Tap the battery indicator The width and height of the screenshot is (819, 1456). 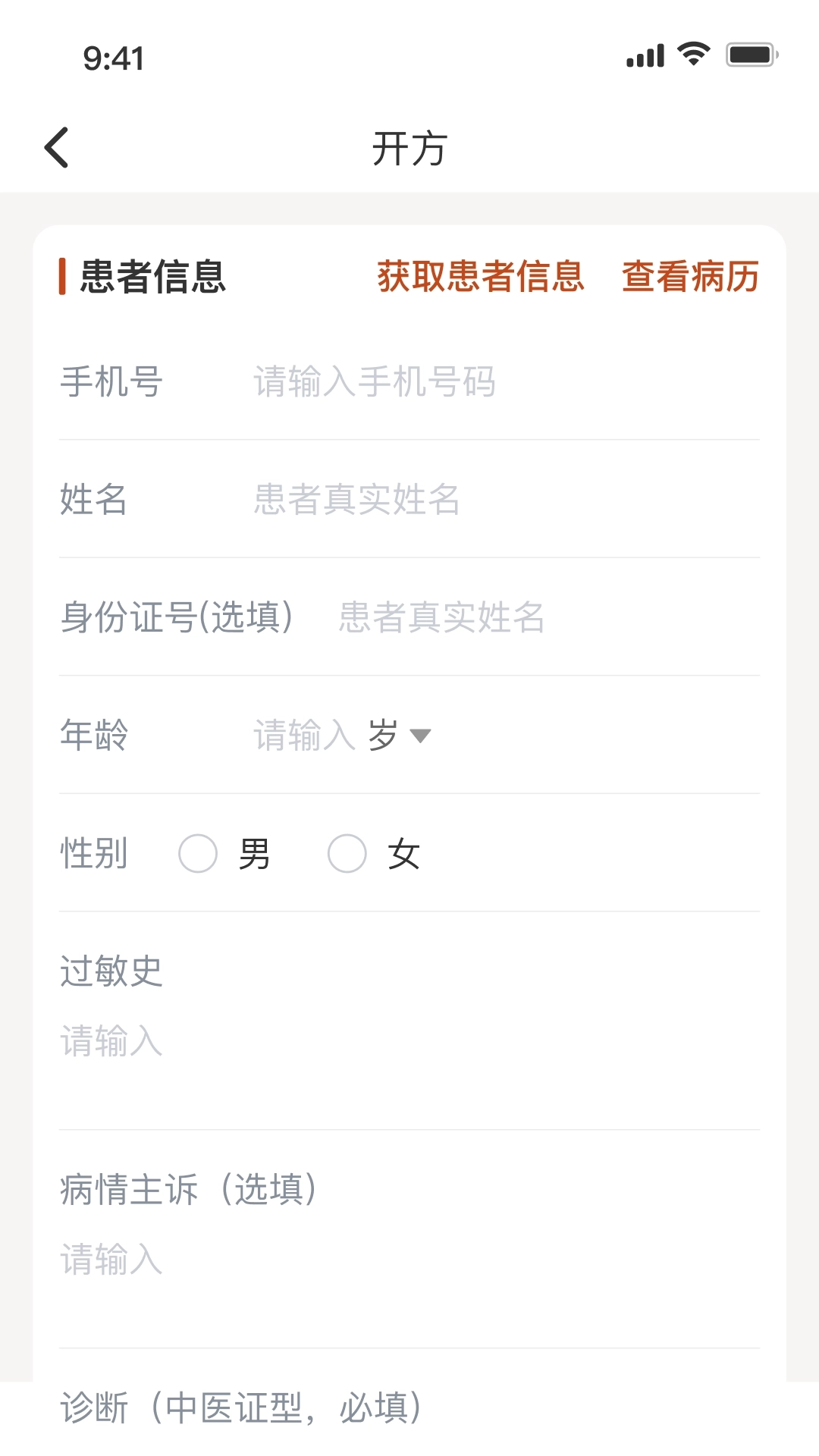pyautogui.click(x=749, y=55)
